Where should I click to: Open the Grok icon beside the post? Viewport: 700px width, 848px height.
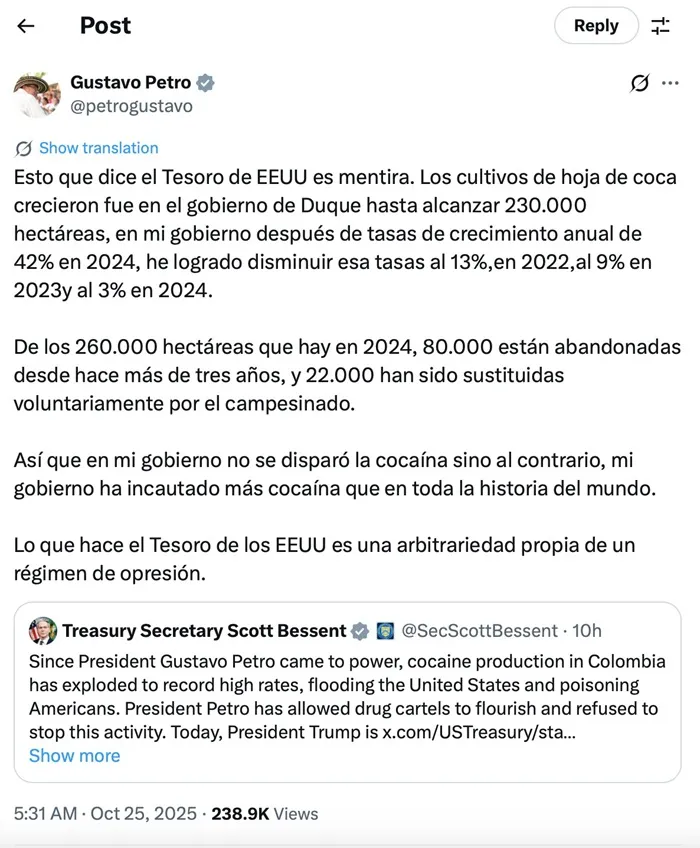(640, 84)
